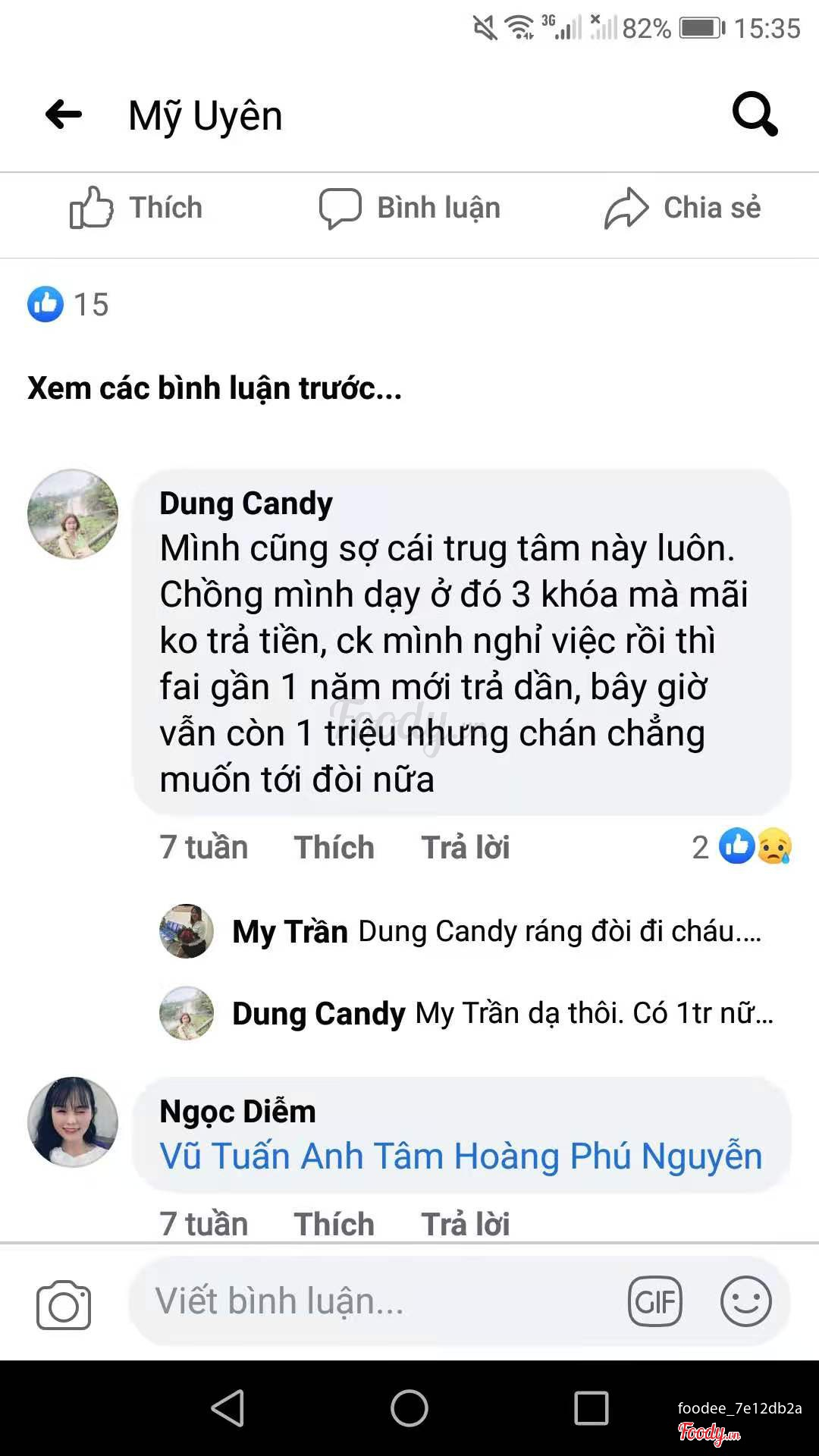Load previous comments via Xem các bình luận trước
The image size is (819, 1456).
[215, 388]
